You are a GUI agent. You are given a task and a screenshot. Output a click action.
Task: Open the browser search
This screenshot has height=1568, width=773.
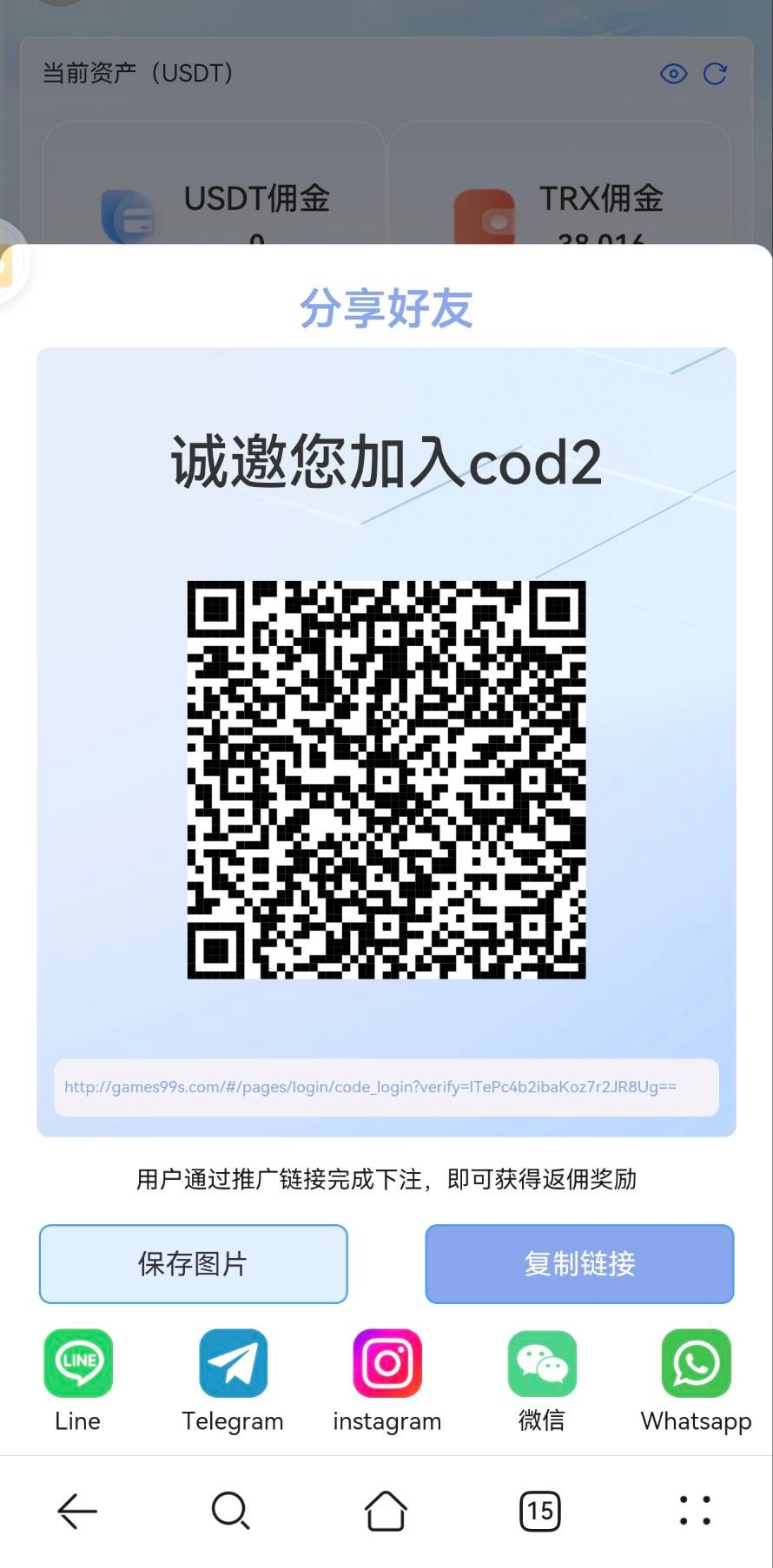[x=230, y=1512]
